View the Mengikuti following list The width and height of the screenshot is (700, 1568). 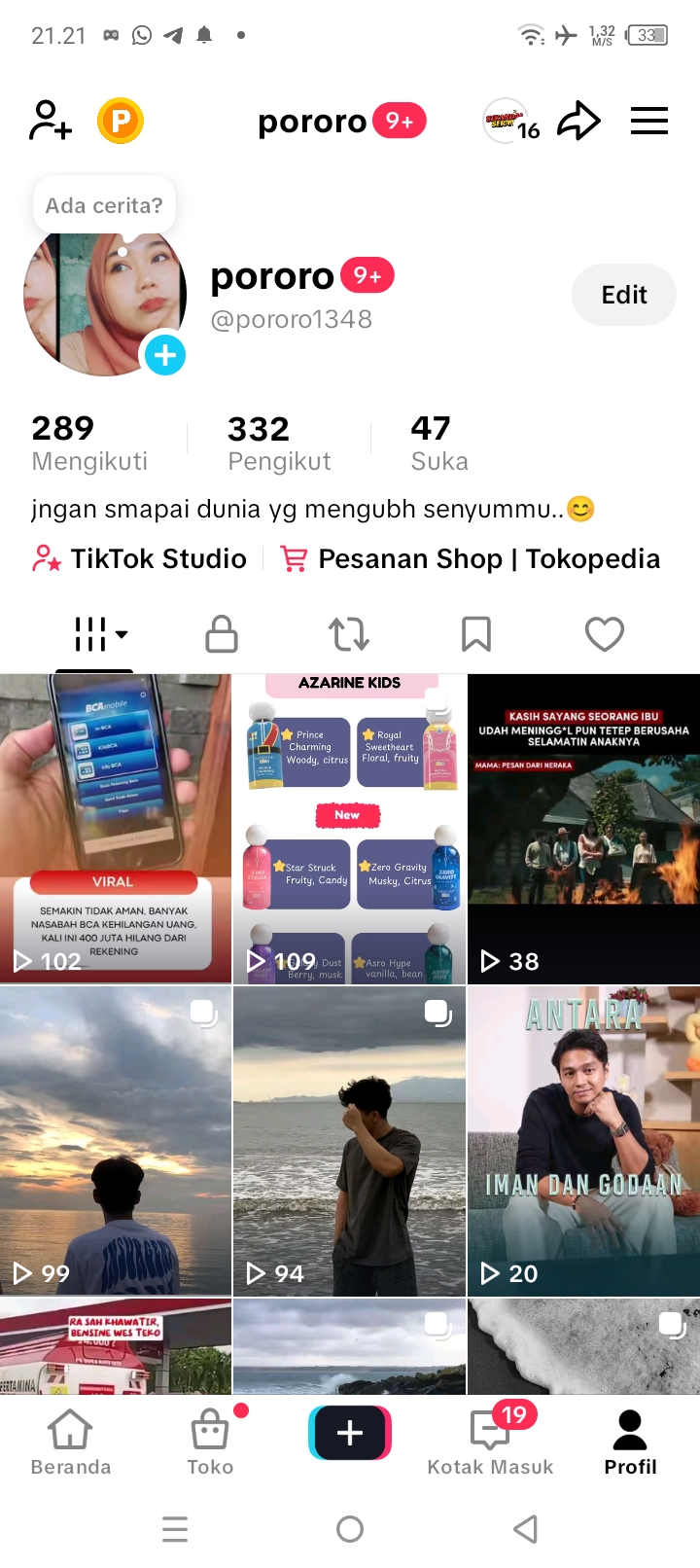click(89, 443)
